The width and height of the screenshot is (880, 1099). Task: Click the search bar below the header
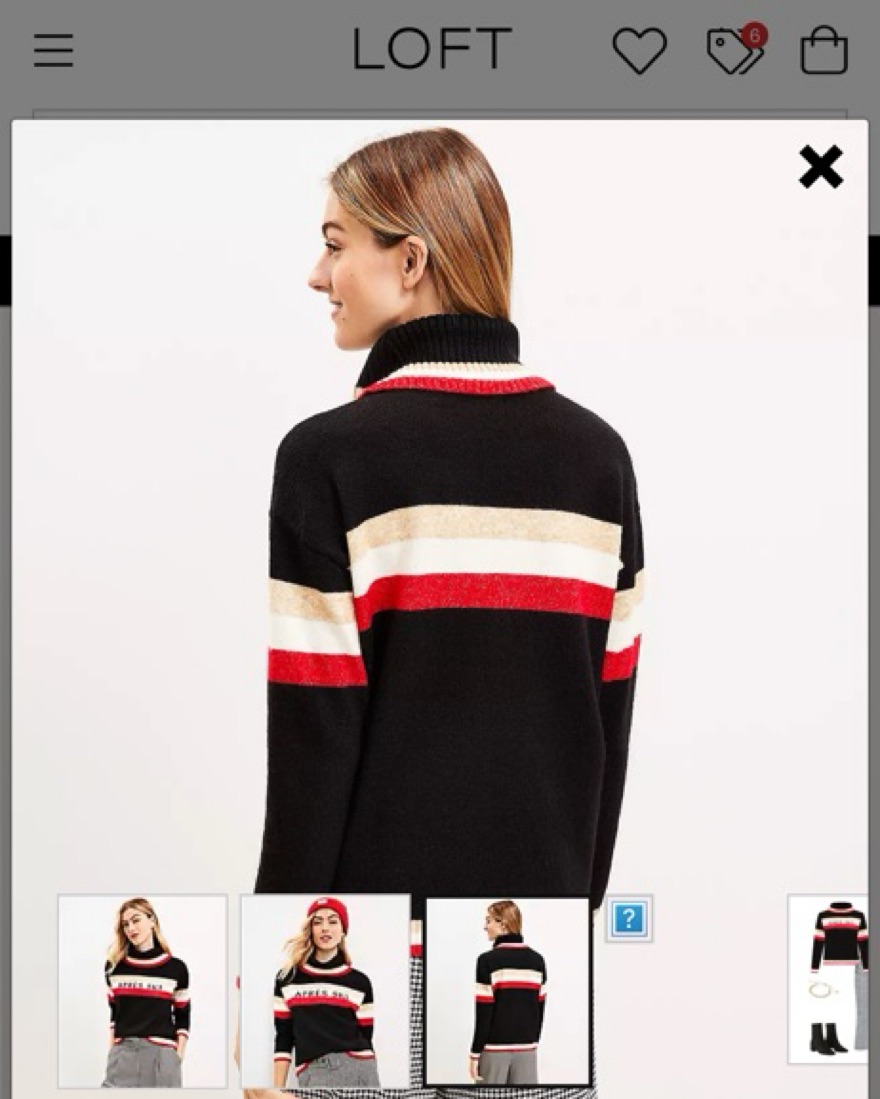(x=440, y=110)
